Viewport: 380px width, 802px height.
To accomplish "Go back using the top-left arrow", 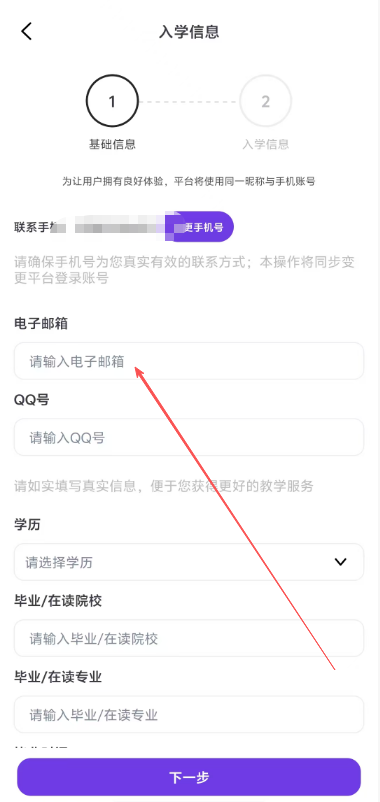I will click(27, 31).
